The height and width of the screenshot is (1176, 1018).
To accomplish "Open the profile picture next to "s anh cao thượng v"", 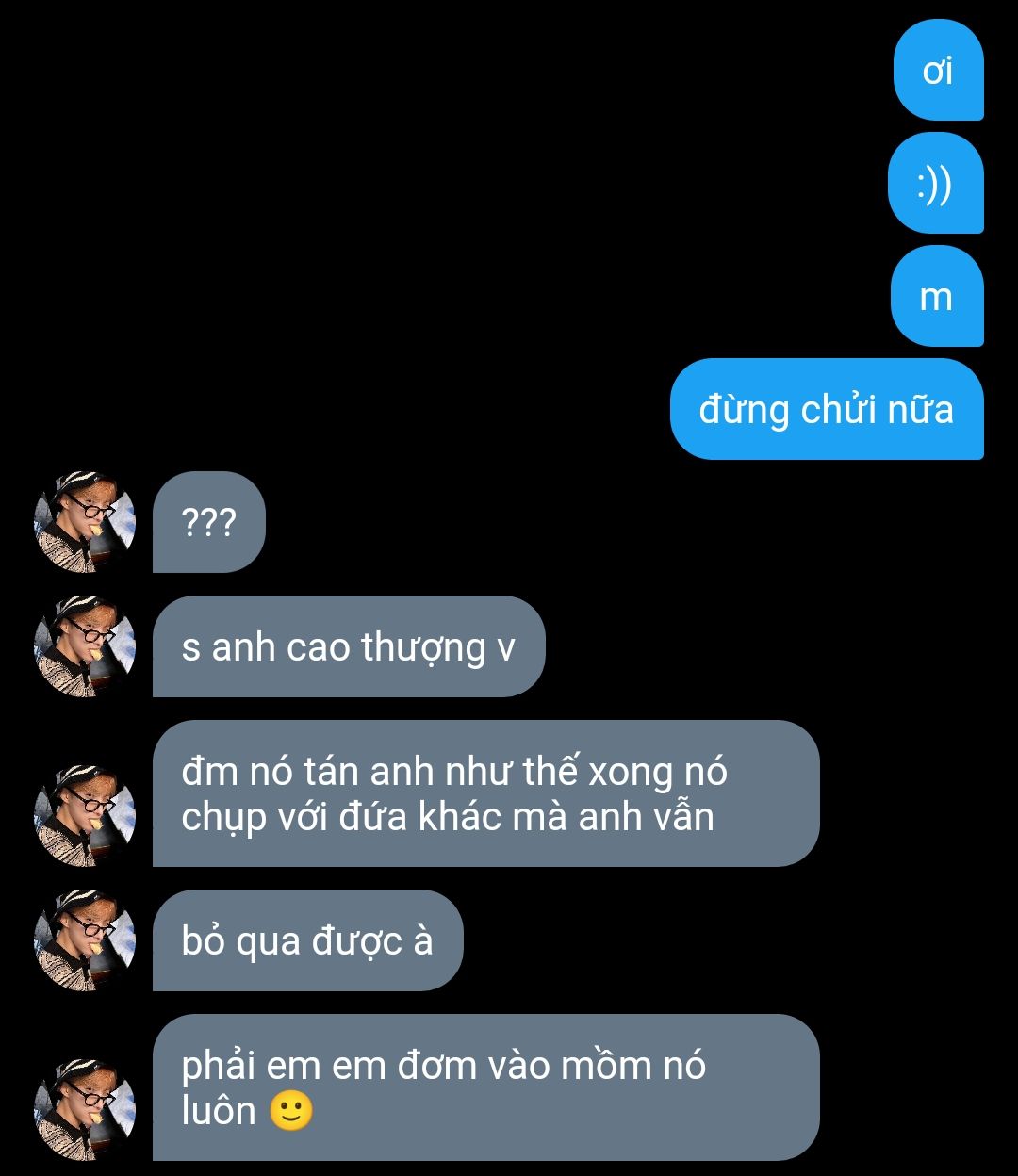I will click(x=85, y=646).
